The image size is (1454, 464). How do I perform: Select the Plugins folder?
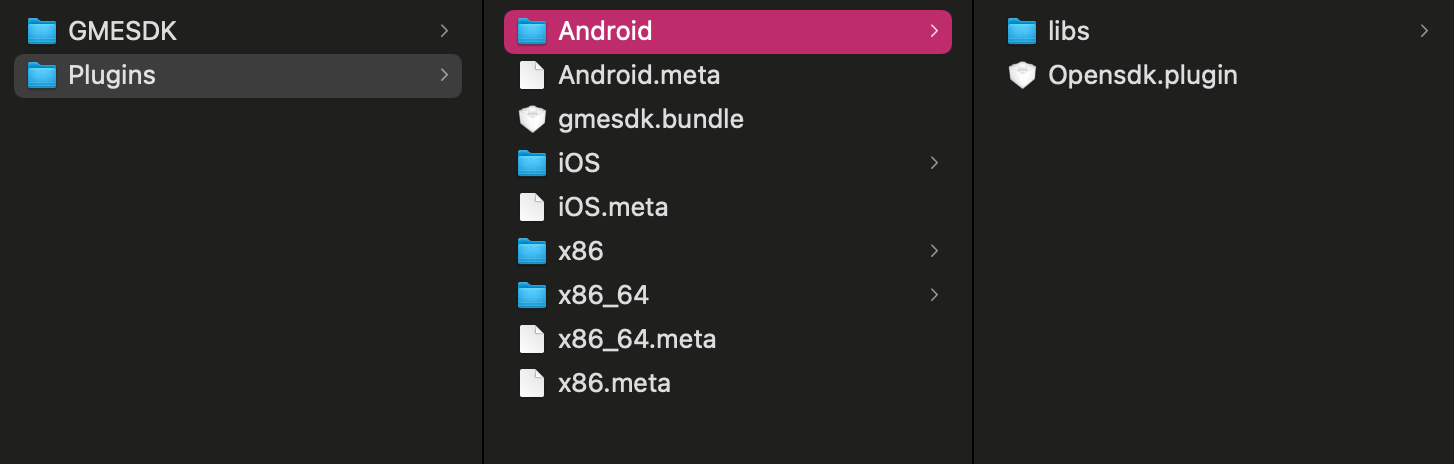[111, 75]
